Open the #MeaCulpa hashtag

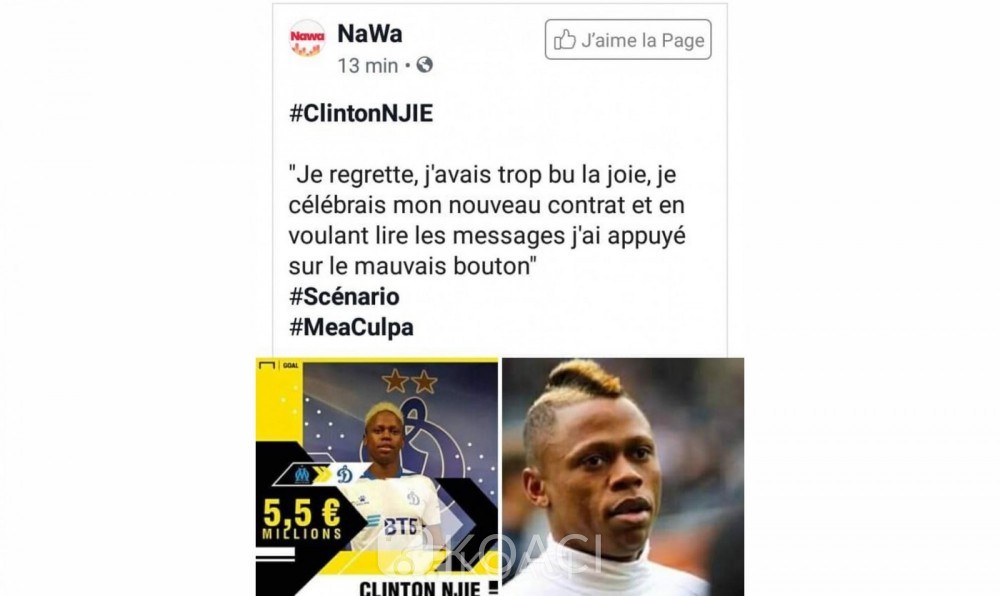point(351,327)
